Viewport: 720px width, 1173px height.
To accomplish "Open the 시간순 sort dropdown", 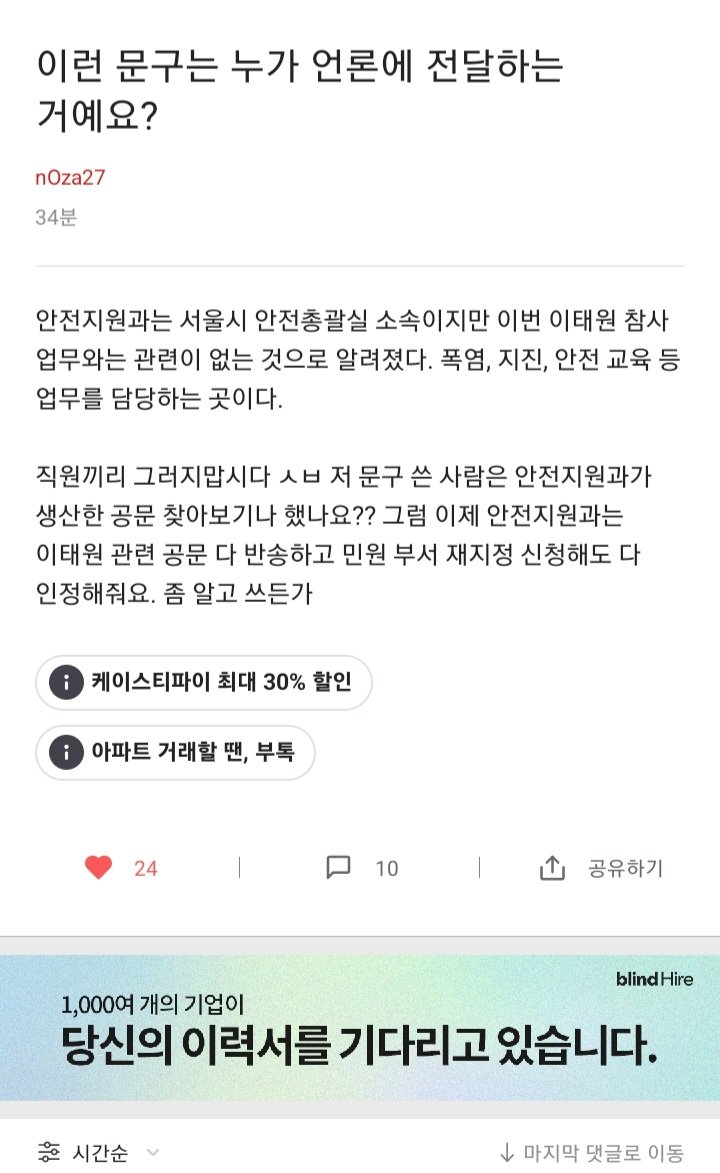I will (x=98, y=1153).
